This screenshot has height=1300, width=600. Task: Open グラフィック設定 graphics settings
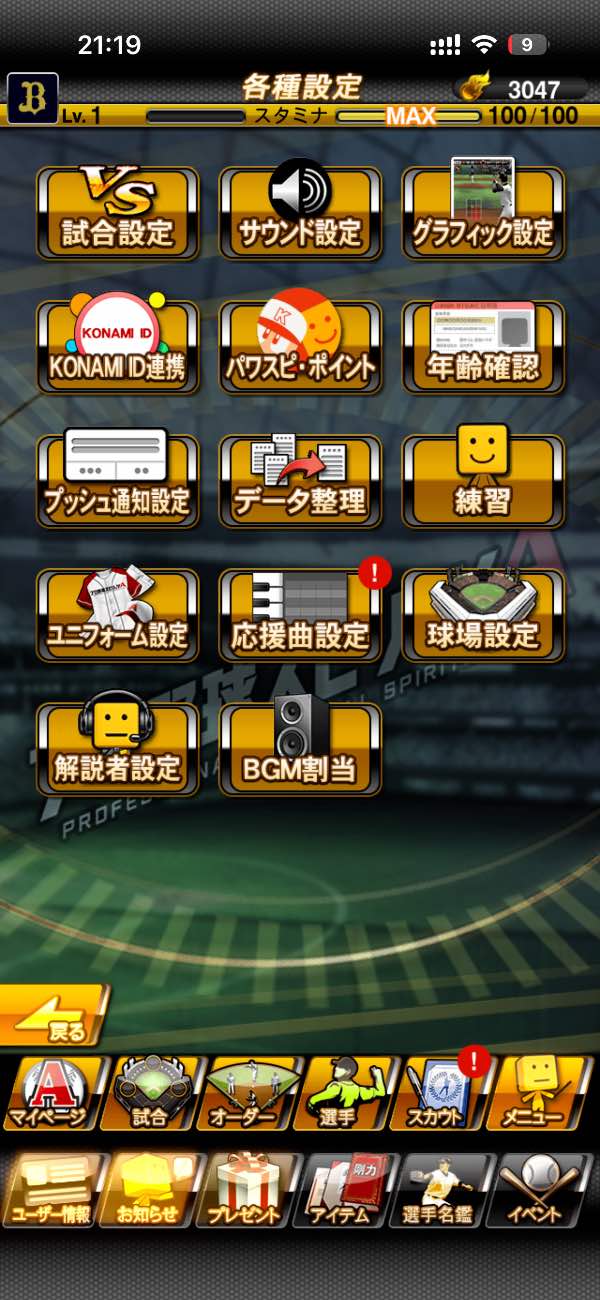(x=483, y=212)
